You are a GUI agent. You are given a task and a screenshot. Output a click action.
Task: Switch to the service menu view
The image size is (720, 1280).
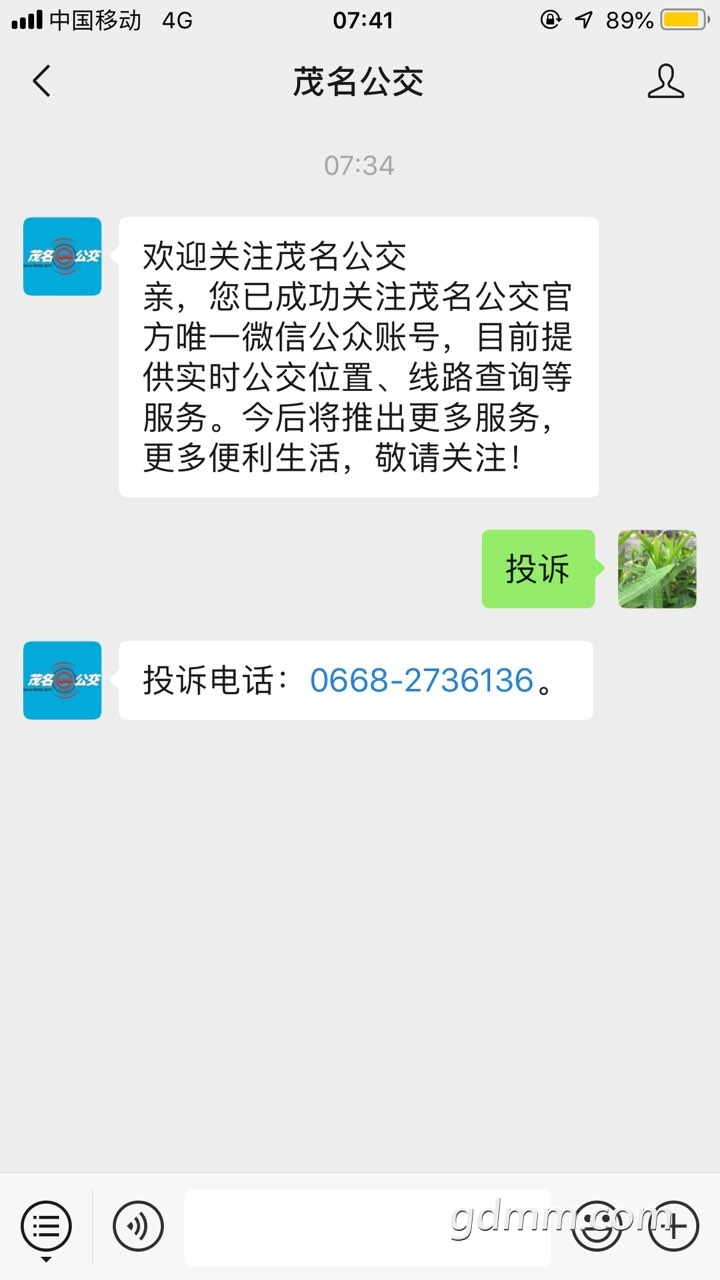click(x=46, y=1225)
